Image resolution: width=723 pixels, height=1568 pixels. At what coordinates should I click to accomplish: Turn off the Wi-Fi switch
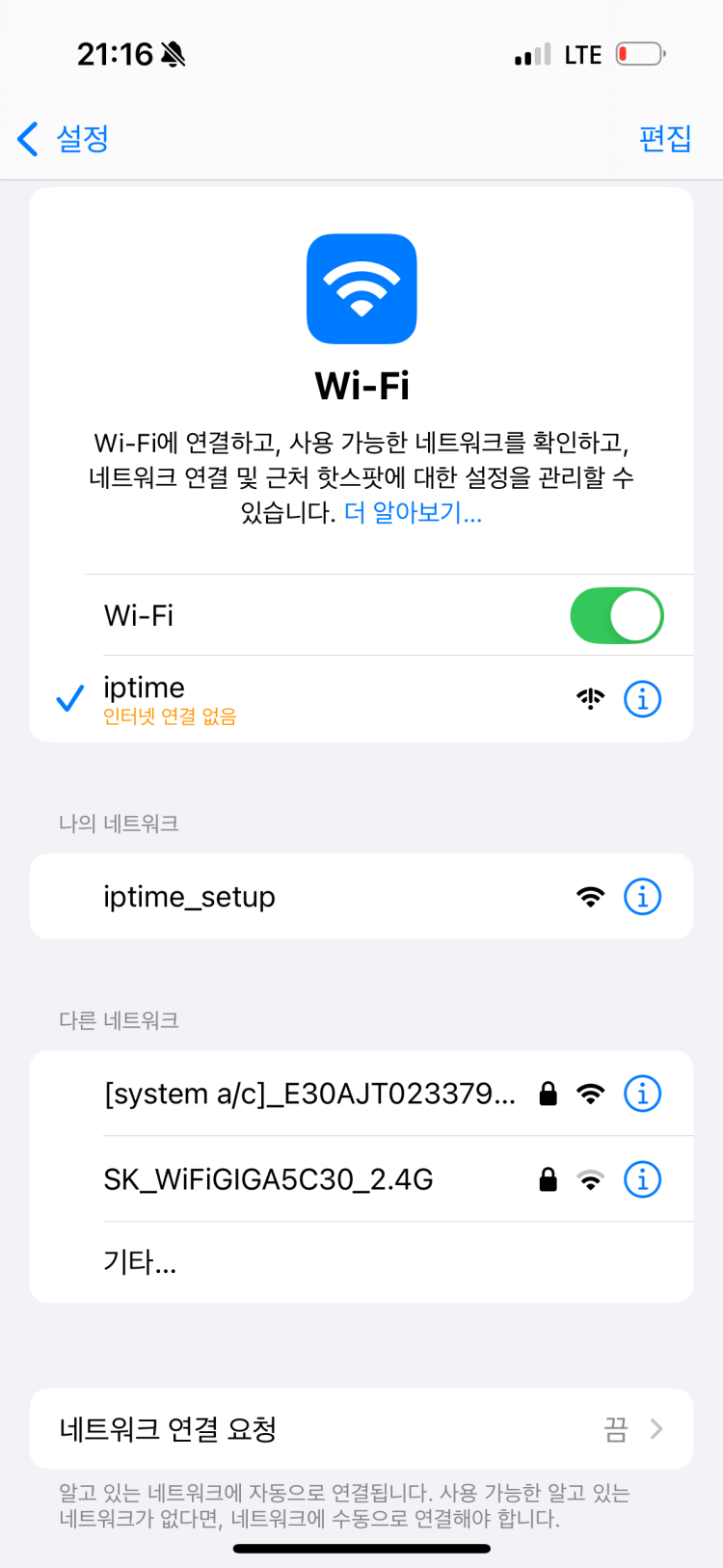[617, 615]
